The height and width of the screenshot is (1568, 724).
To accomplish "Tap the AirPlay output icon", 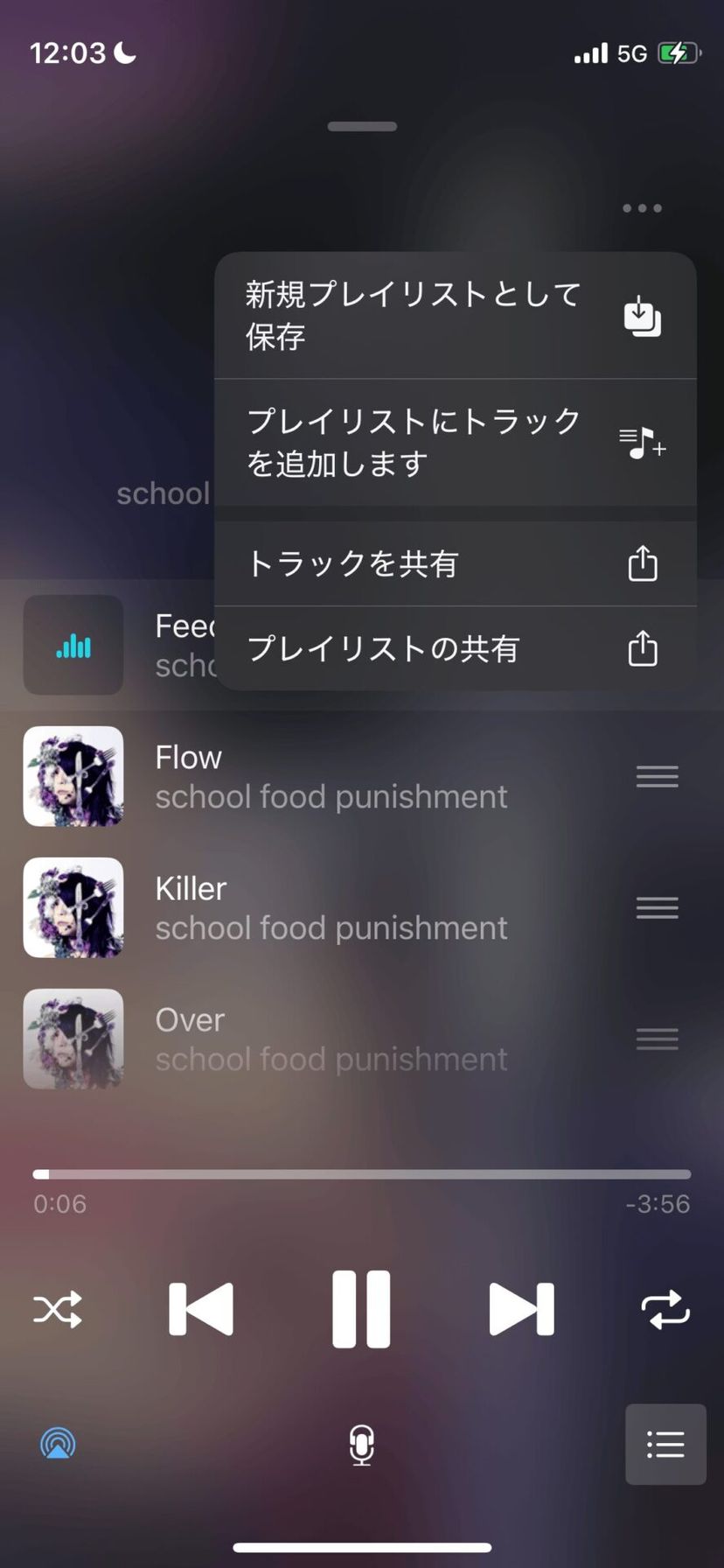I will coord(58,1445).
